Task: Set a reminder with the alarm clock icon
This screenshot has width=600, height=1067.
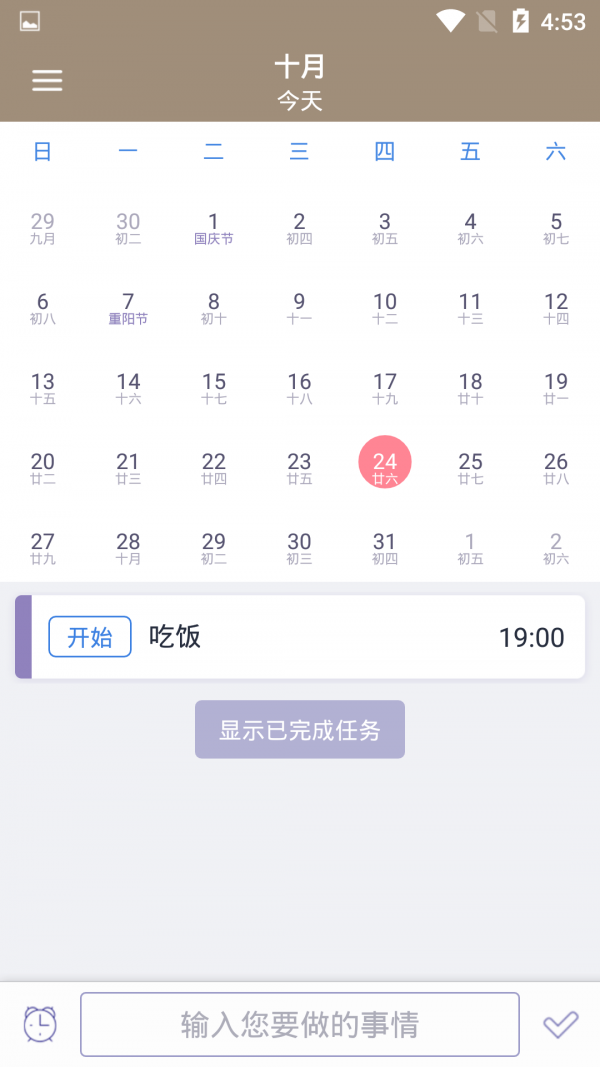Action: pyautogui.click(x=41, y=1024)
